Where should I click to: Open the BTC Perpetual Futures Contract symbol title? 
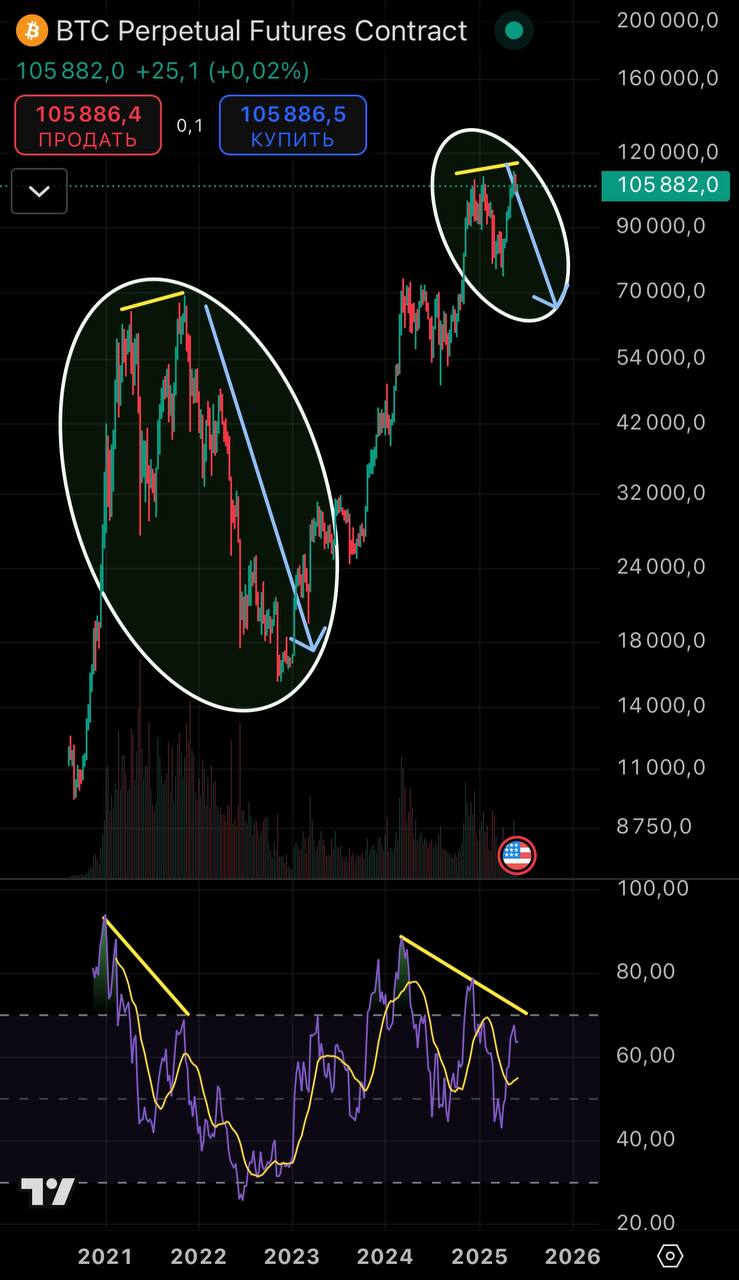coord(261,32)
